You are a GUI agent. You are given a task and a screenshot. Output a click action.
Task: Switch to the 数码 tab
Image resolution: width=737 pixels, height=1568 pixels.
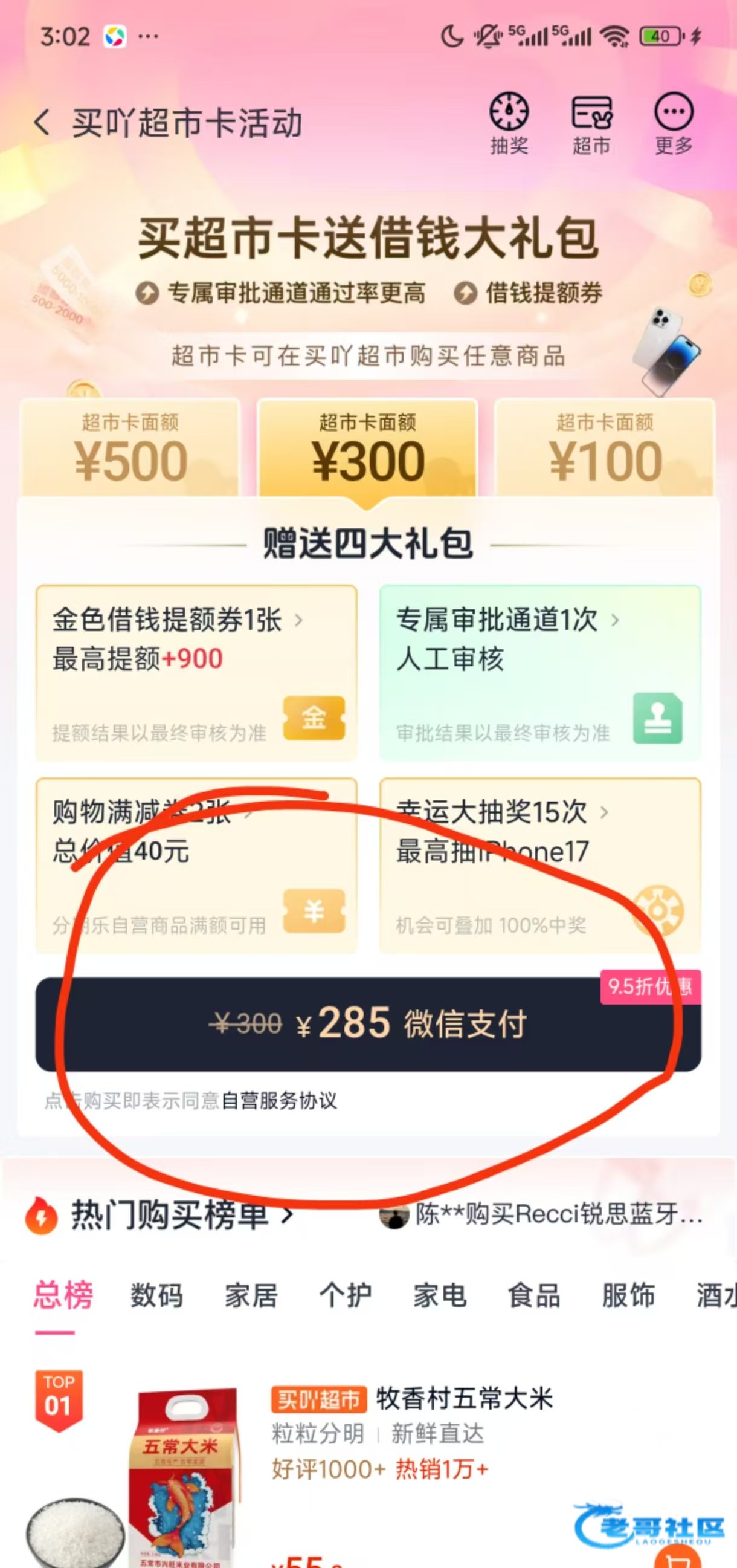(x=157, y=1295)
